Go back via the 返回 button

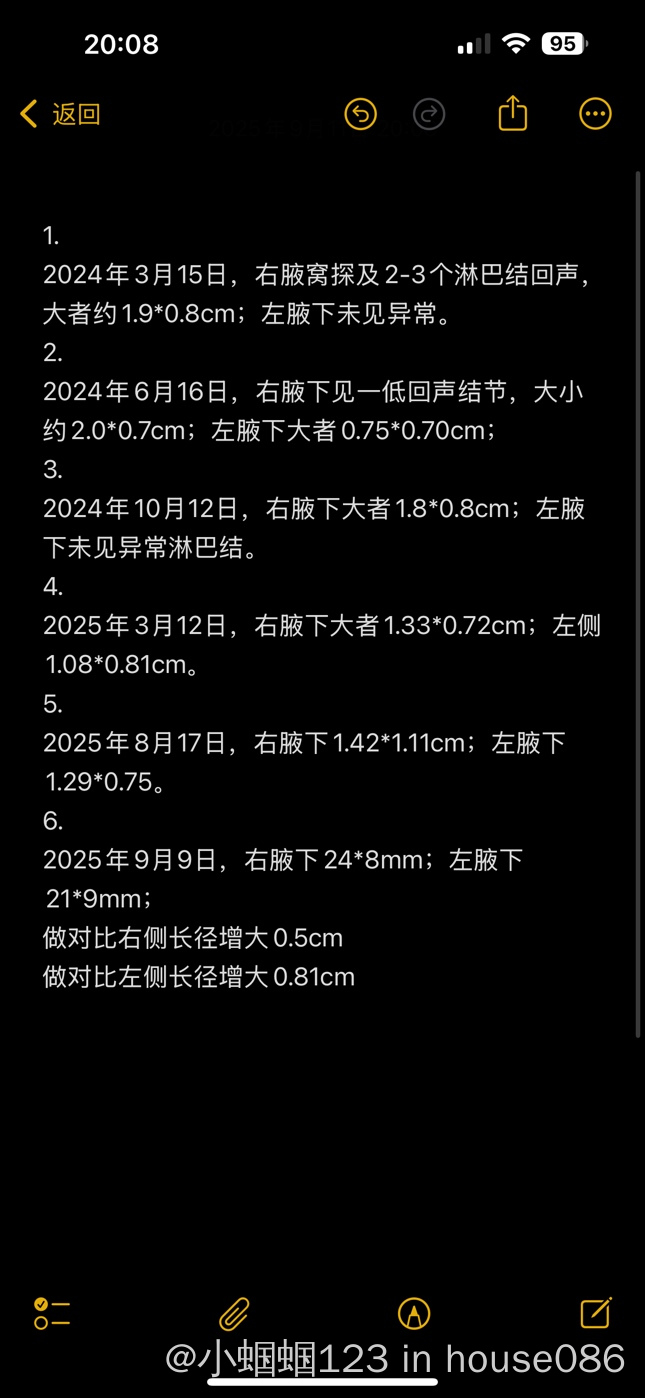(60, 114)
